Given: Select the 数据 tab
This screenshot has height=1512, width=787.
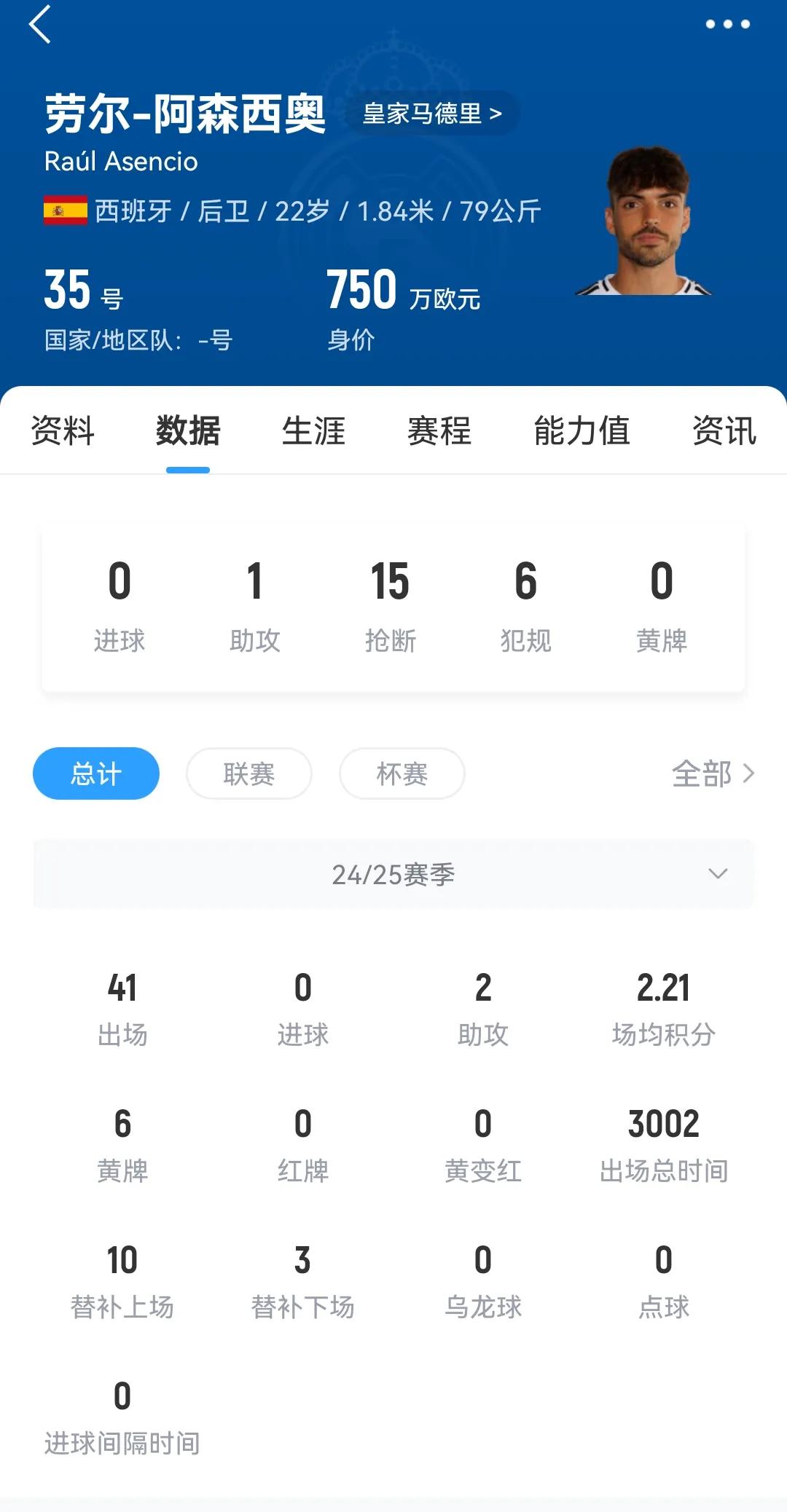Looking at the screenshot, I should [188, 430].
